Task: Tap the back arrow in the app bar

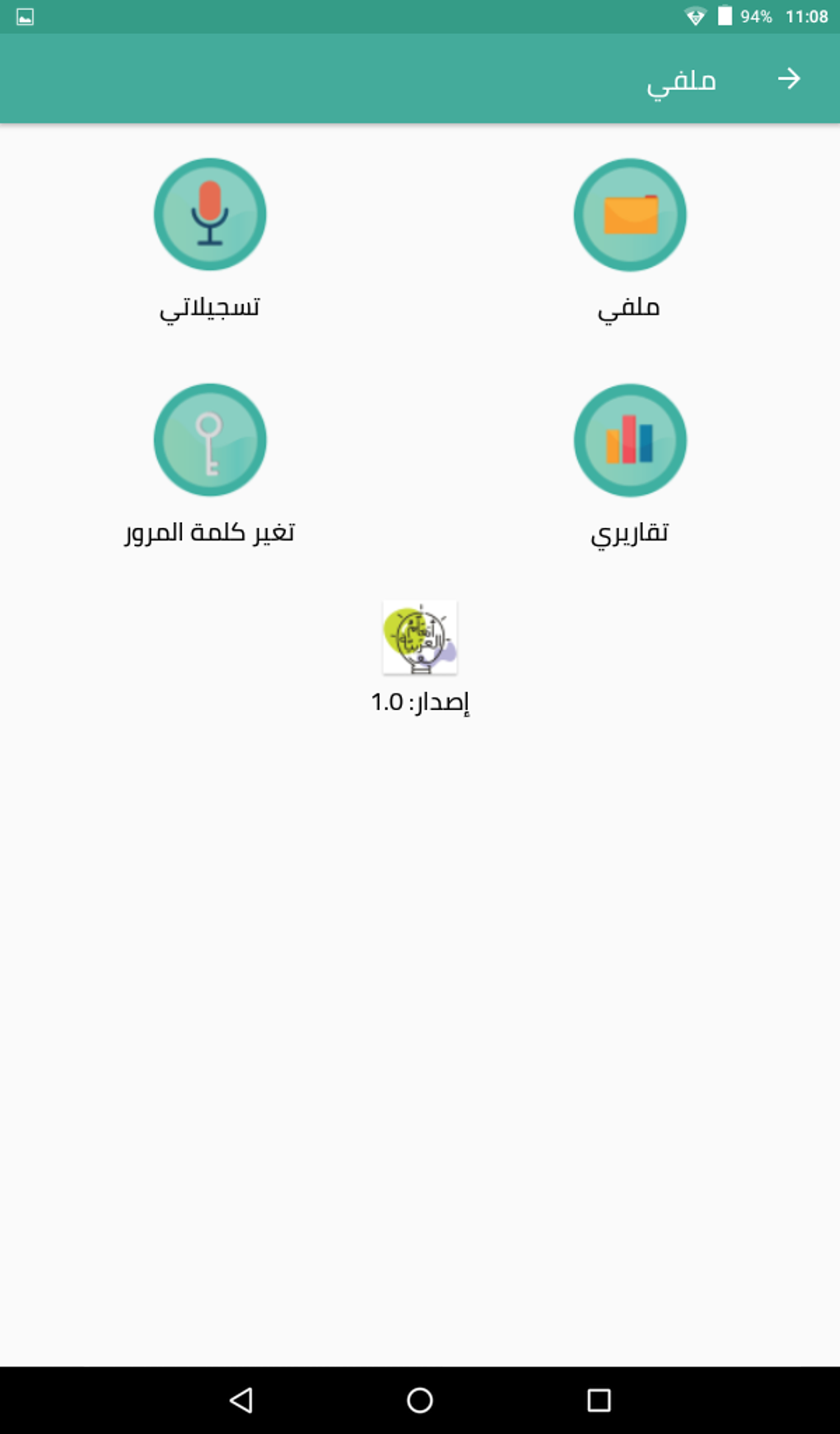Action: pos(788,79)
